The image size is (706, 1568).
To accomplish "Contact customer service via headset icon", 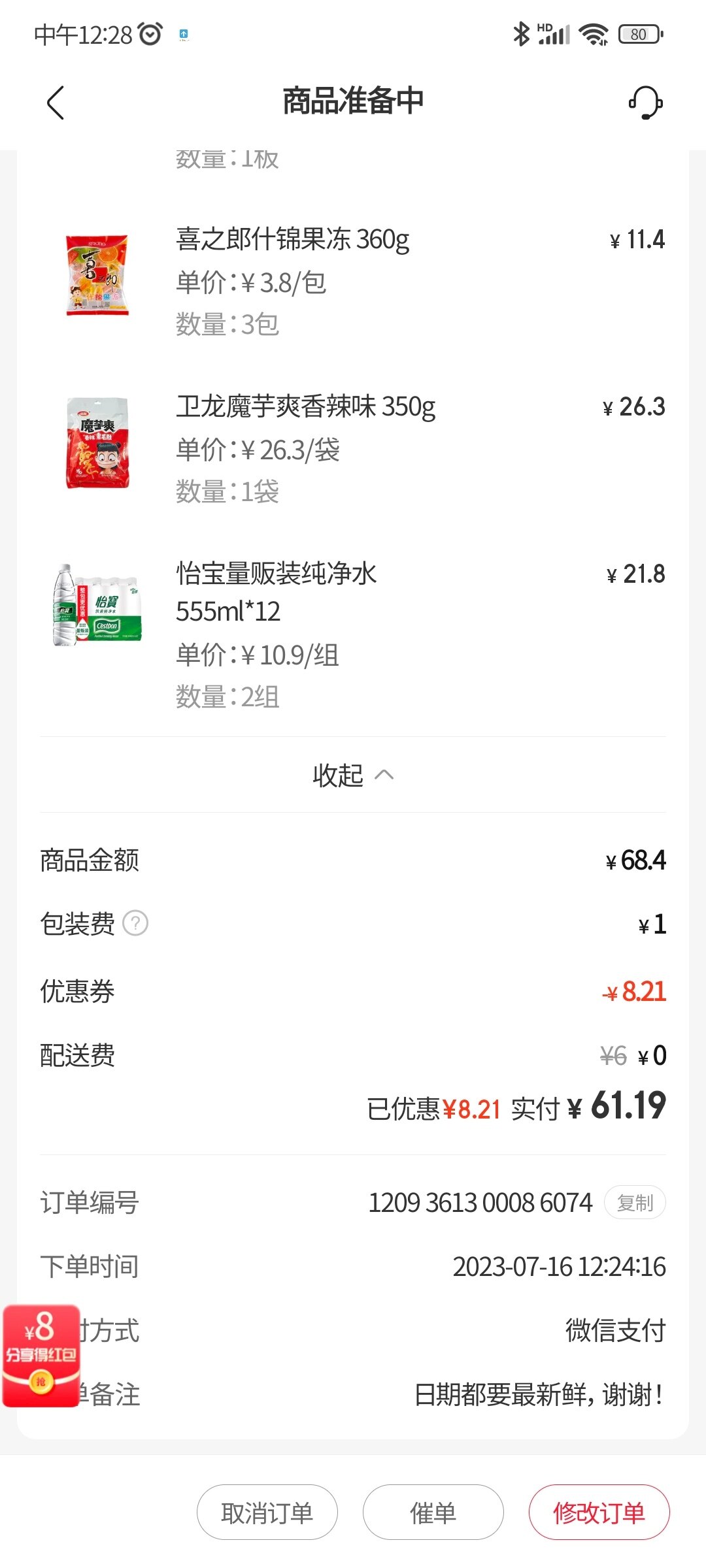I will [x=645, y=103].
